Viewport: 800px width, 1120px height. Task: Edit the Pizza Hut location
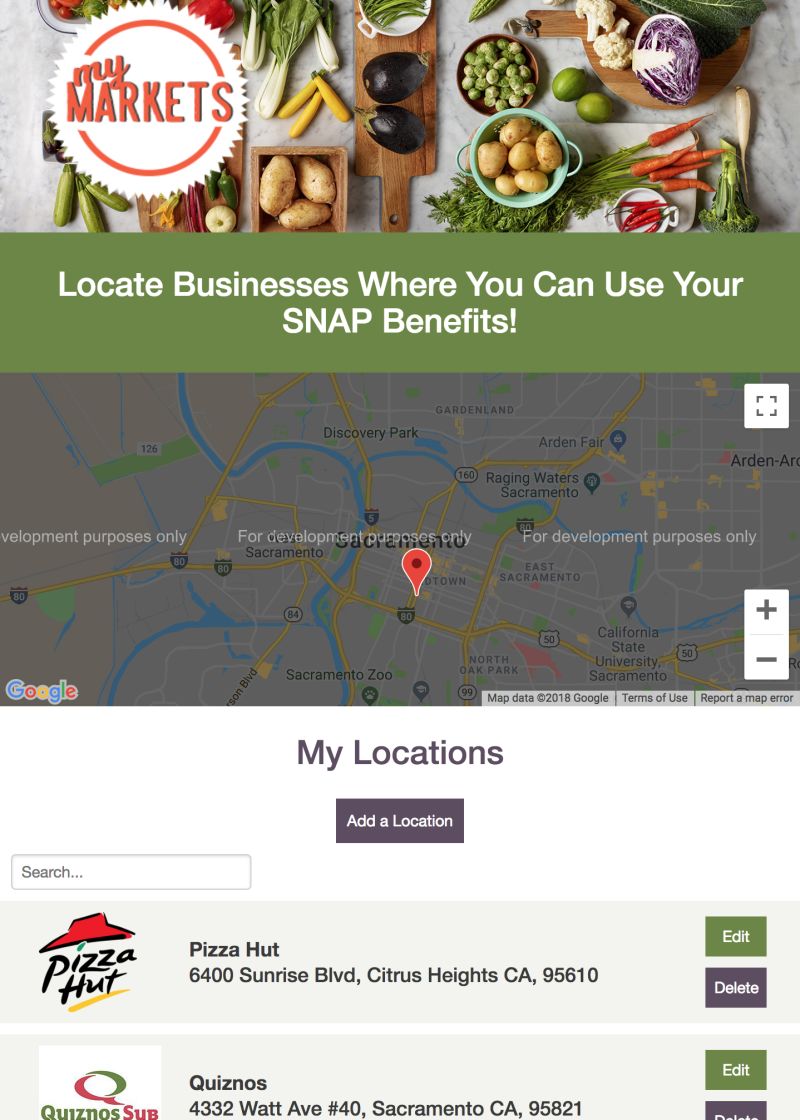point(736,937)
